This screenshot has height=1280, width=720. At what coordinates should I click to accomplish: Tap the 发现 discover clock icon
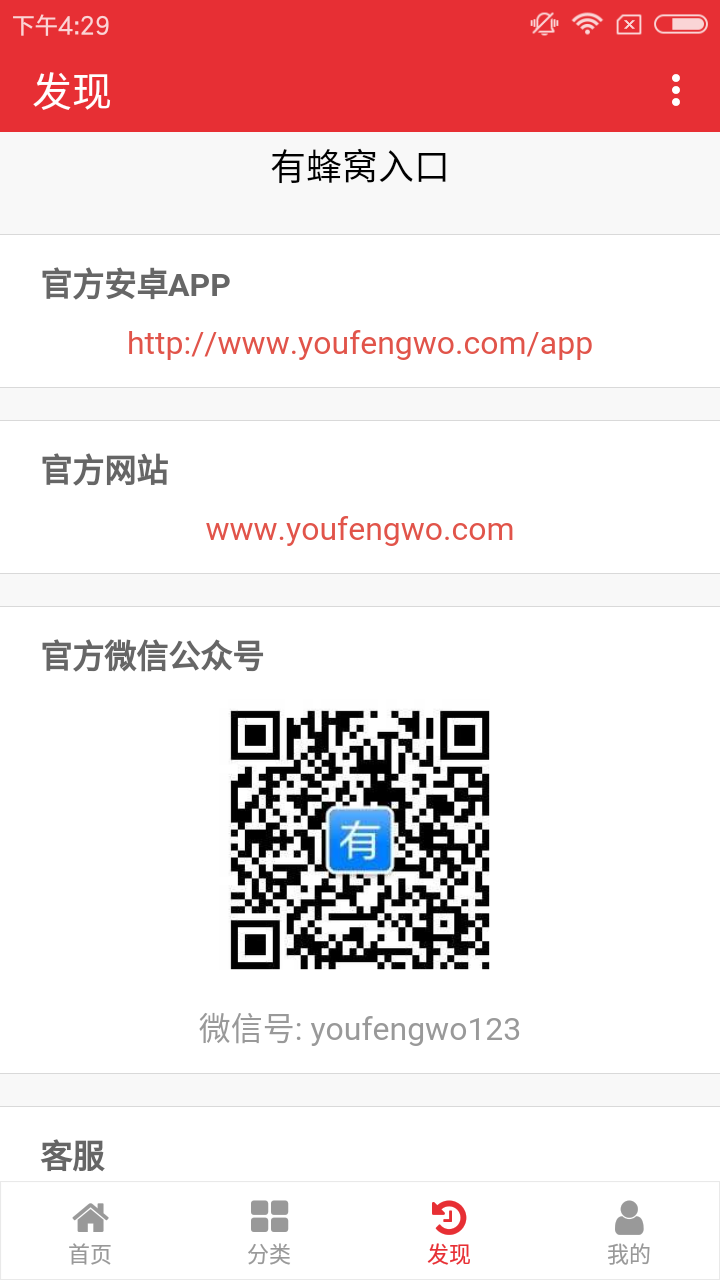[450, 1216]
